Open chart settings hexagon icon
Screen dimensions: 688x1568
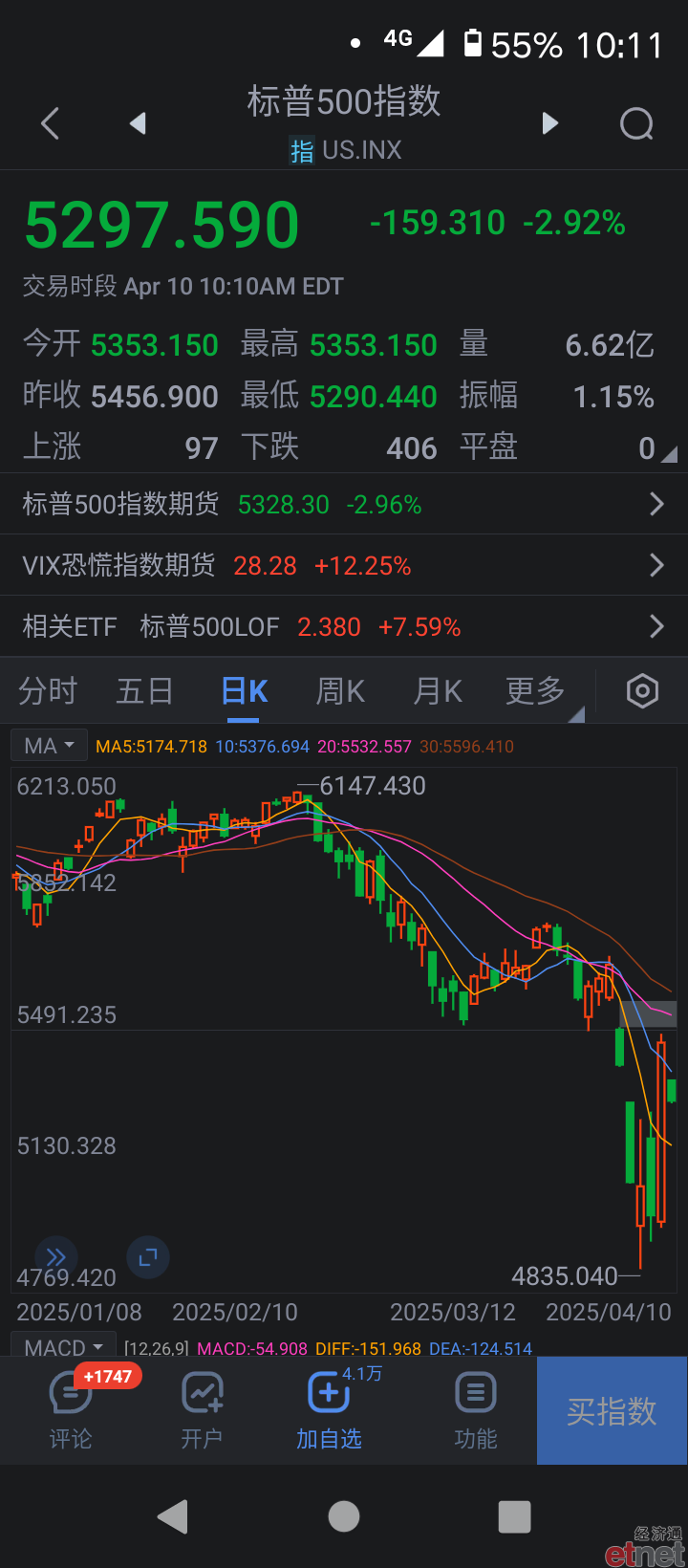click(642, 690)
